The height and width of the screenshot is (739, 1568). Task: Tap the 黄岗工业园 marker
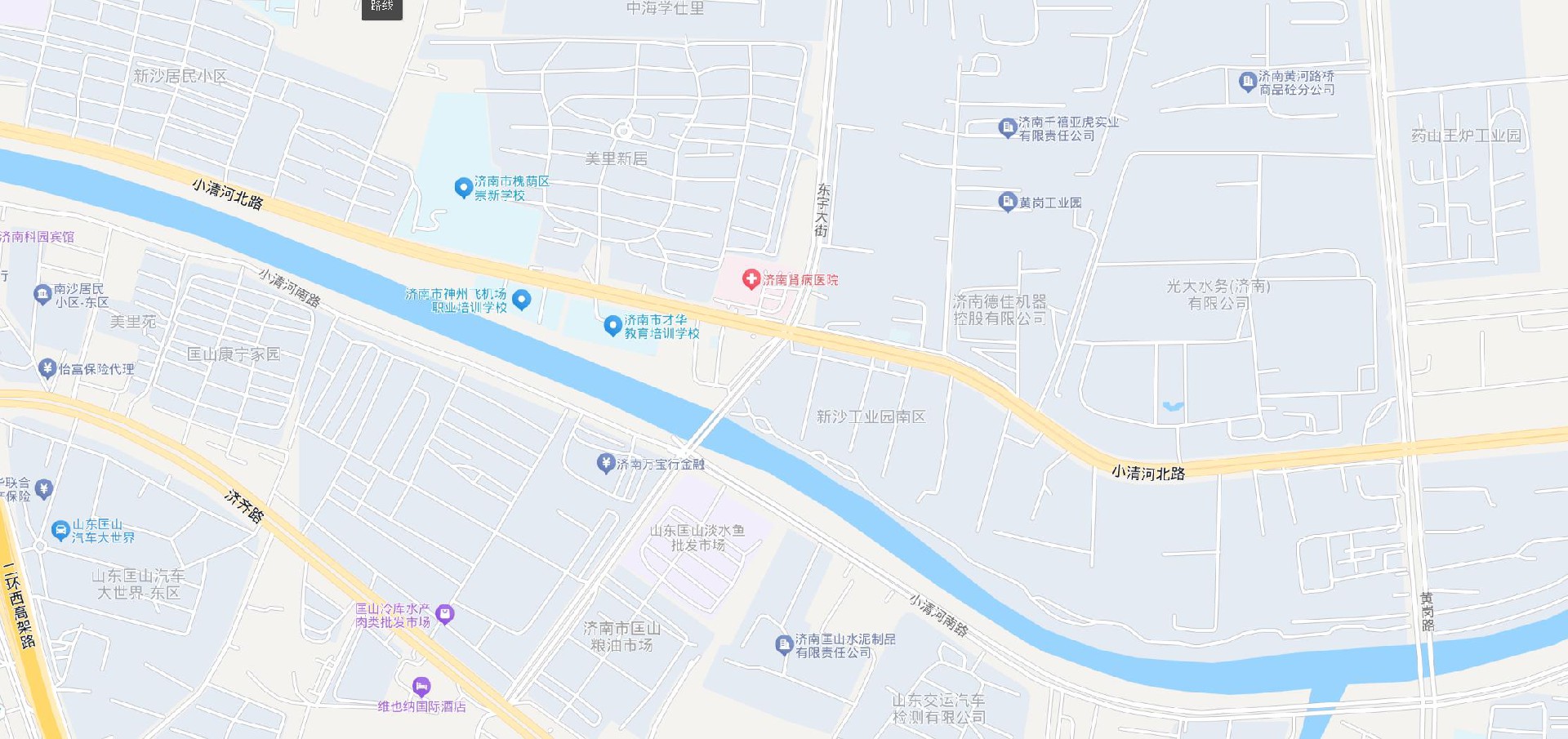click(x=1007, y=201)
